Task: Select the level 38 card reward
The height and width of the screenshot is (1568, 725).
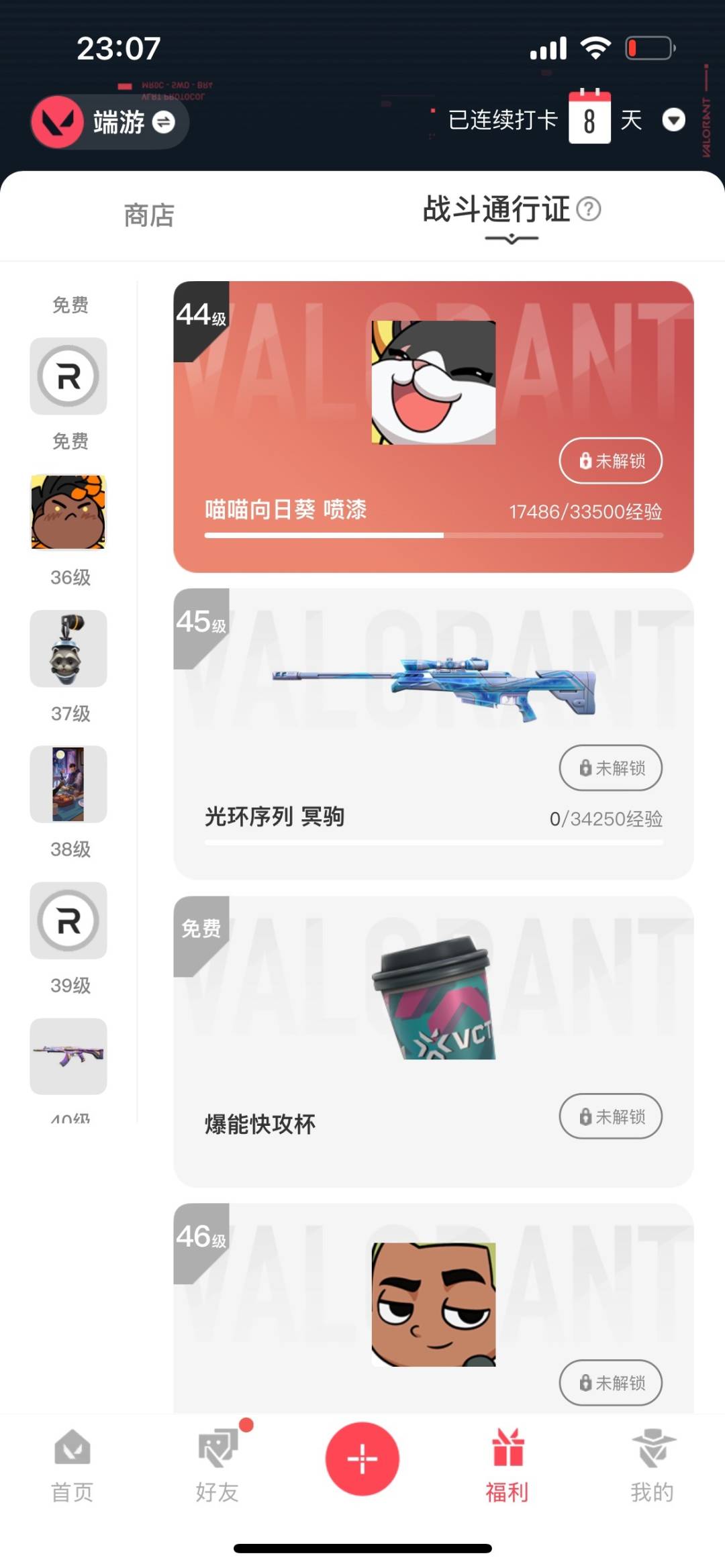Action: [x=68, y=784]
